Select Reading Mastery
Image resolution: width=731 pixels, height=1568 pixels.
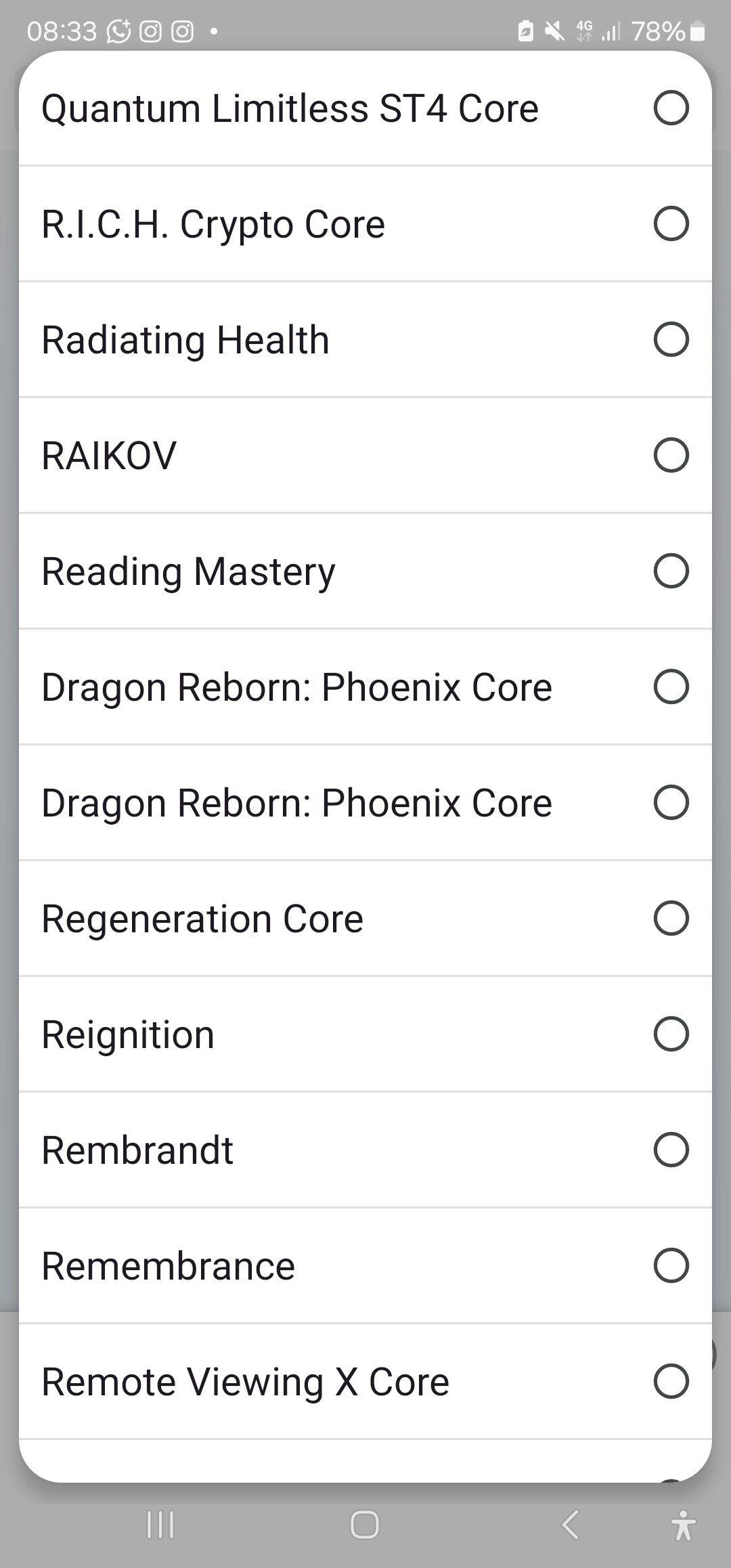[x=365, y=571]
